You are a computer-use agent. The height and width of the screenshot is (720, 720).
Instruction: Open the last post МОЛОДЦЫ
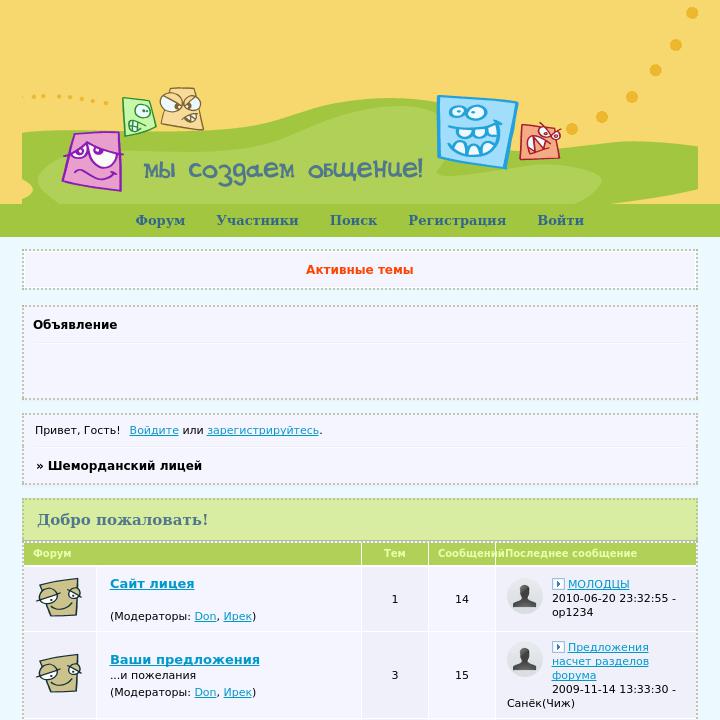(x=598, y=584)
